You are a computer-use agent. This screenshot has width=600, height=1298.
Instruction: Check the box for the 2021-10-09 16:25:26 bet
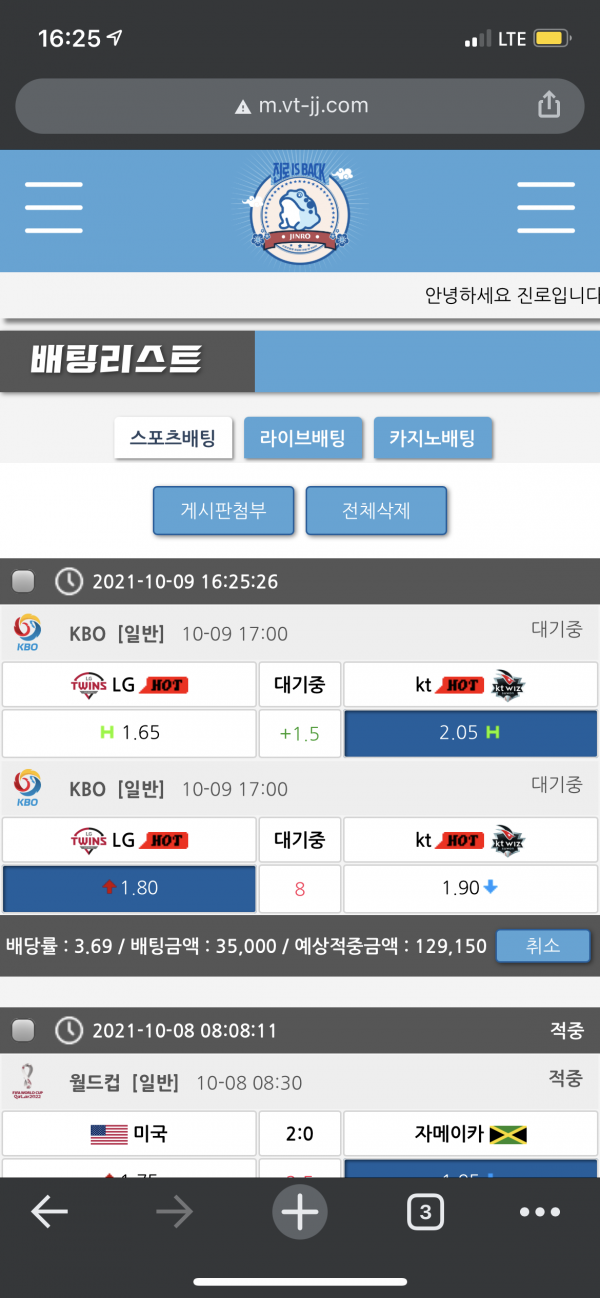[x=23, y=581]
